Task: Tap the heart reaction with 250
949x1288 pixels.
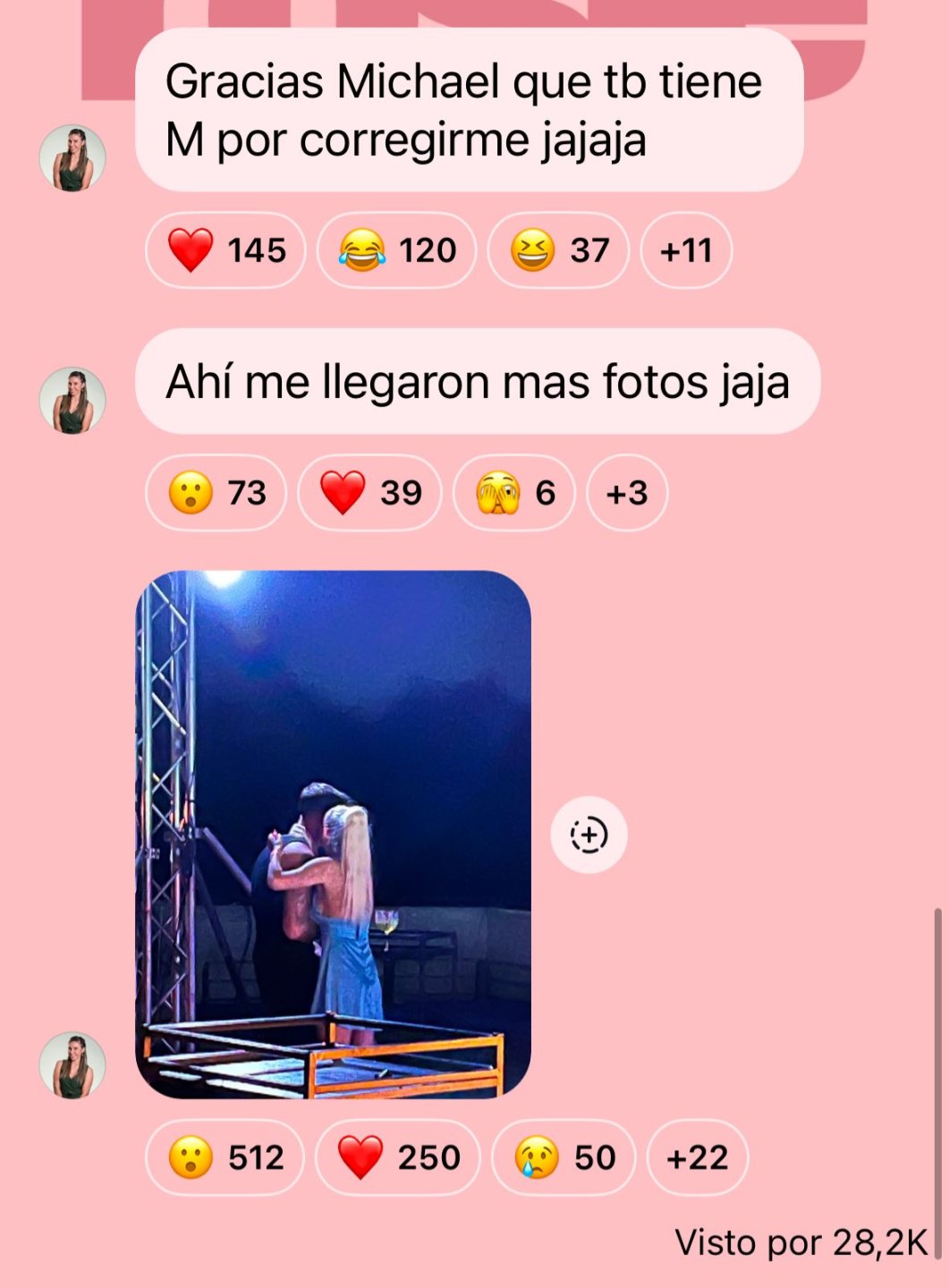Action: click(397, 1157)
